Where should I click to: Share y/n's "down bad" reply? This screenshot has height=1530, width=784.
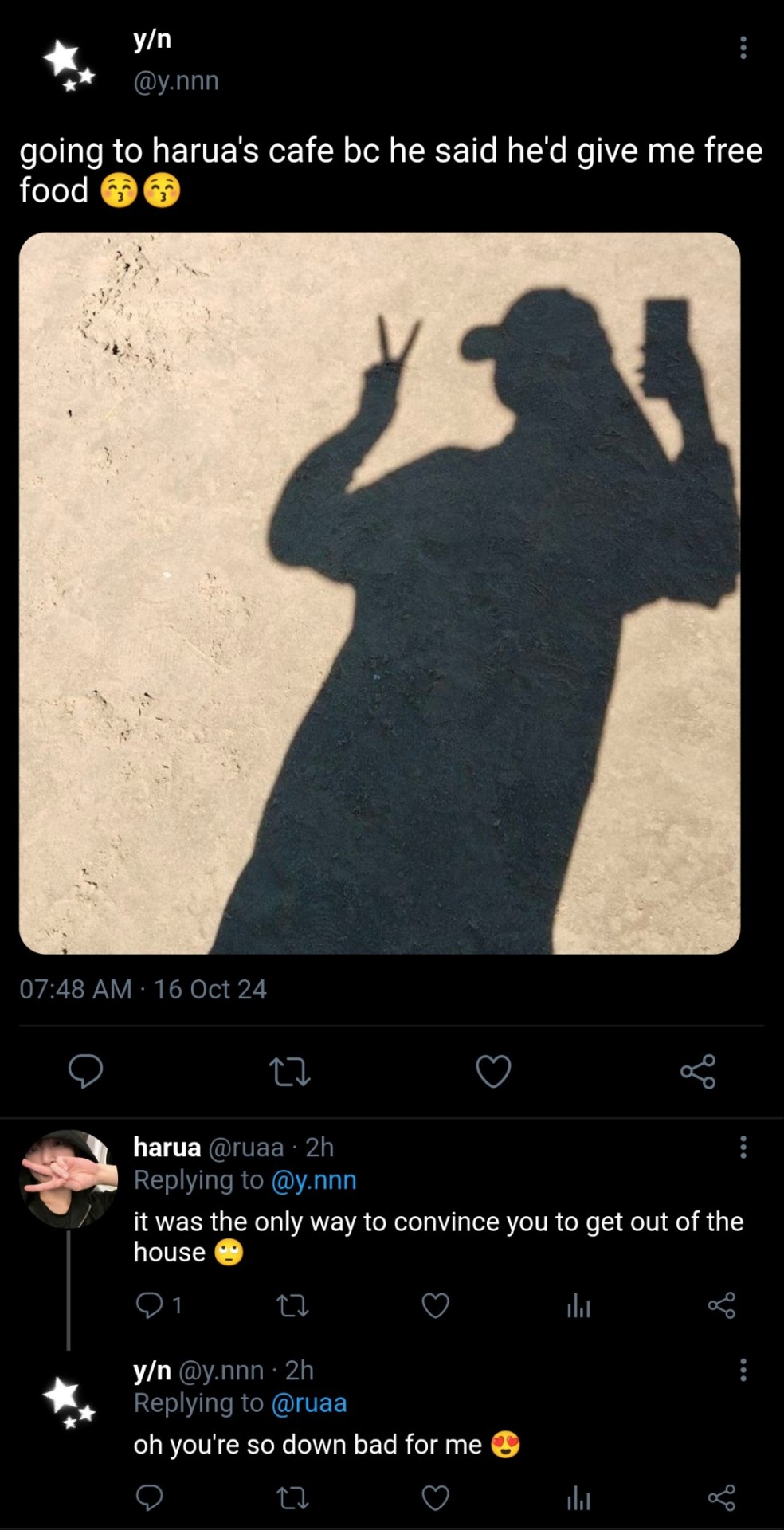point(721,1499)
